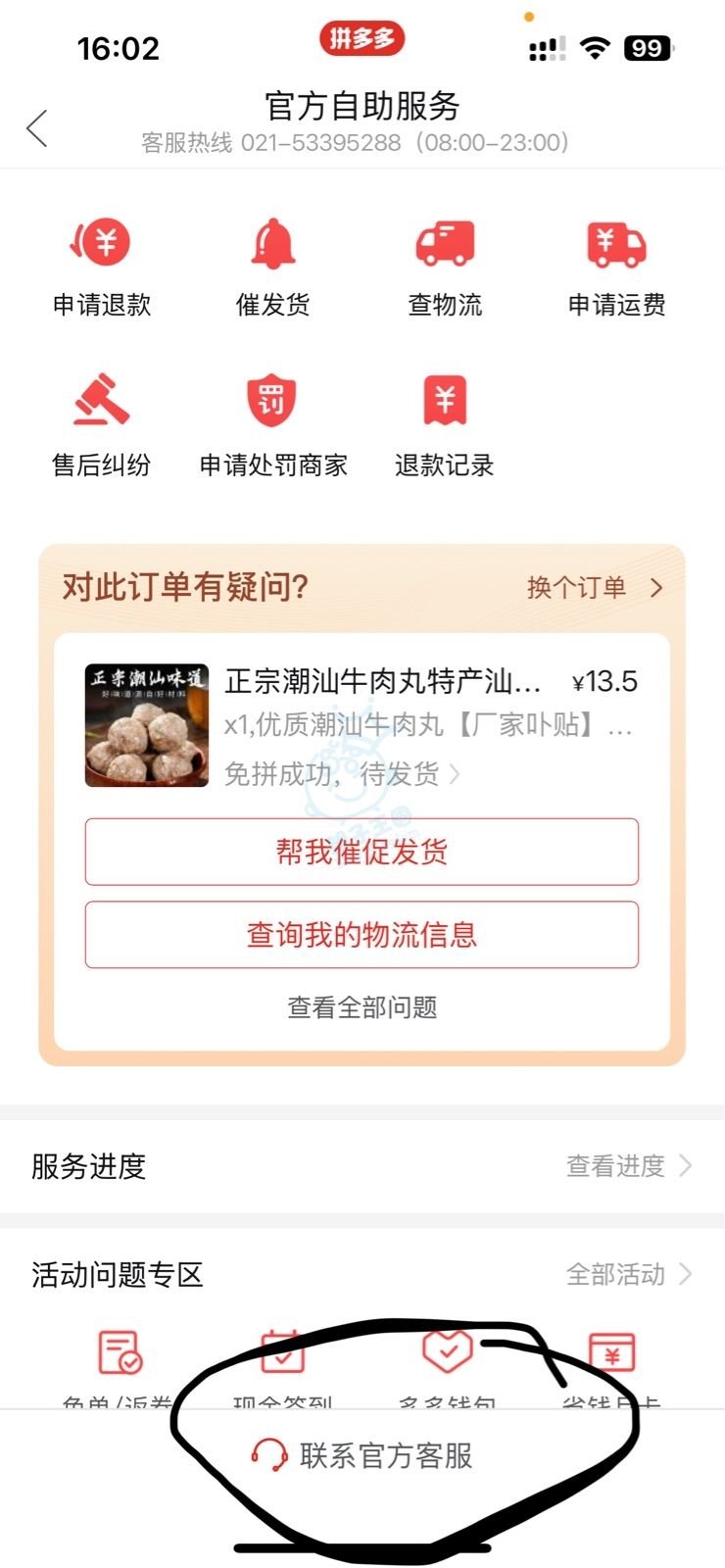Tap 查询我的物流信息 button
Image resolution: width=725 pixels, height=1568 pixels.
click(362, 935)
